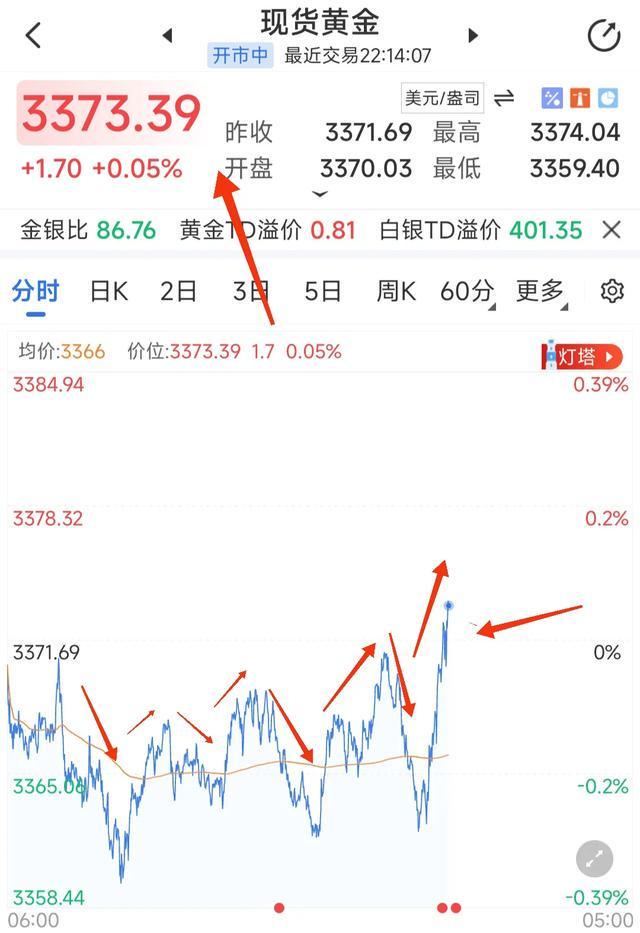The width and height of the screenshot is (640, 933).
Task: Open the 60分 period dropdown
Action: 468,291
